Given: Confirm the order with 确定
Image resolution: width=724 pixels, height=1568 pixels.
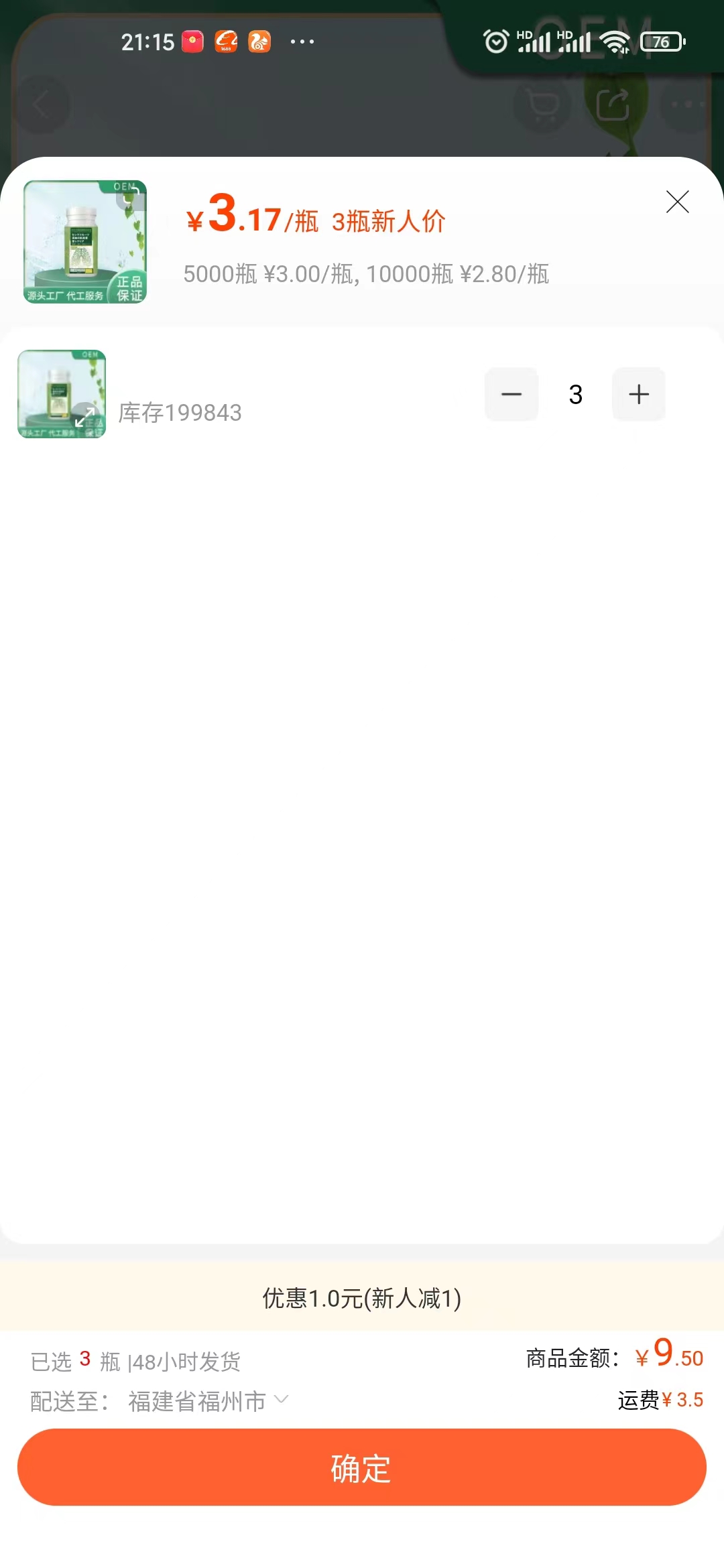Looking at the screenshot, I should point(362,1467).
